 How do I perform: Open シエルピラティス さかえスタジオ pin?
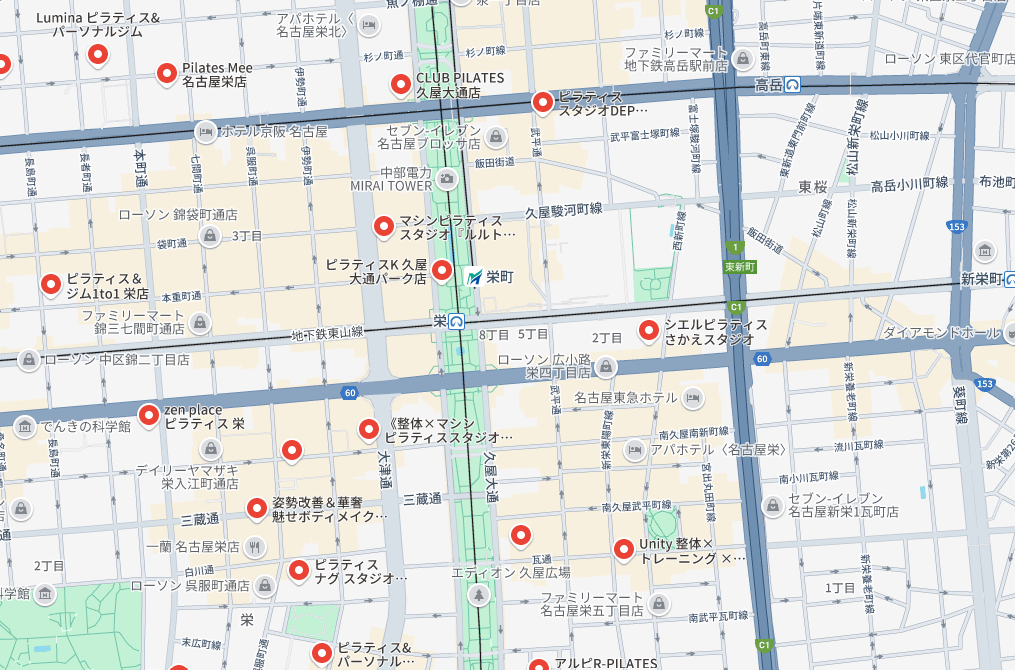point(649,328)
